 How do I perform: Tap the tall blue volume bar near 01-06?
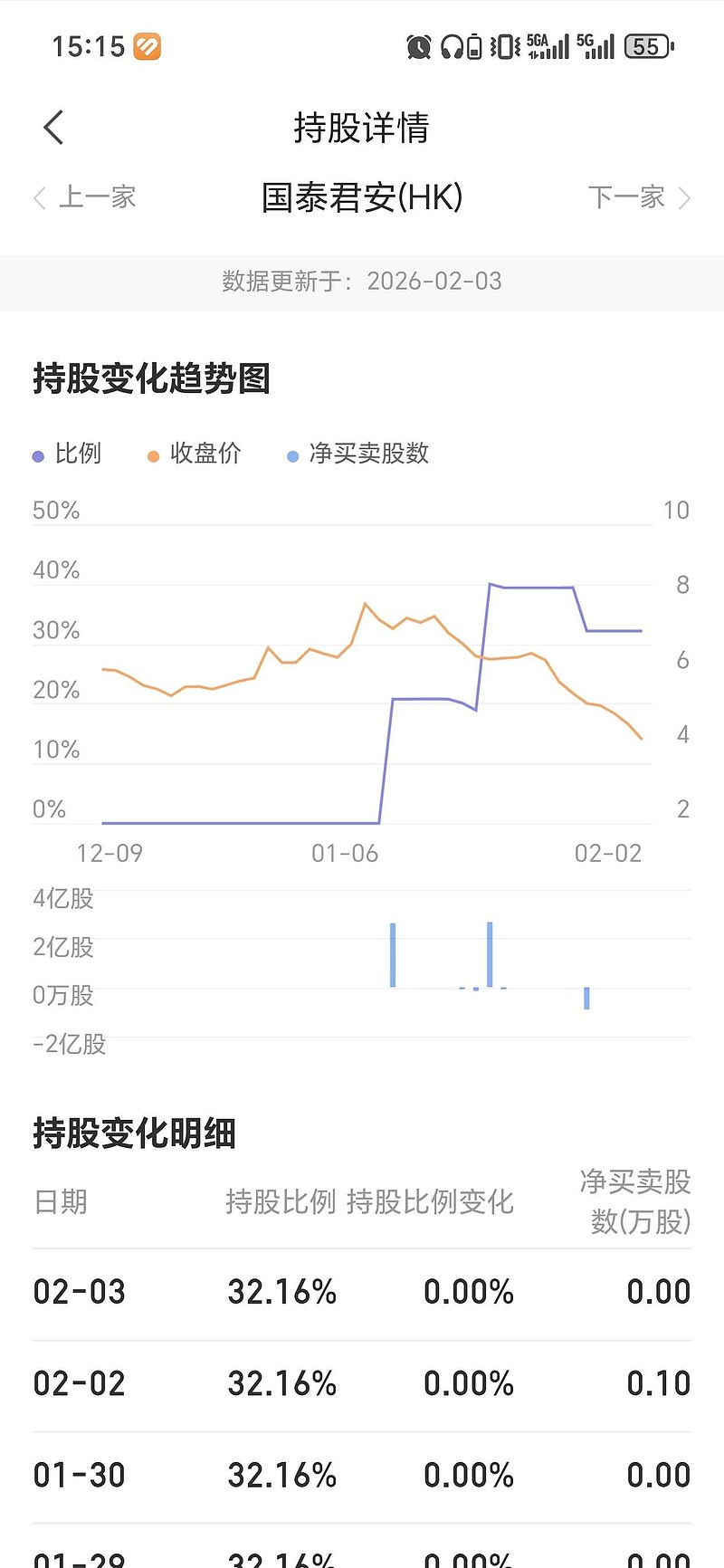pyautogui.click(x=392, y=955)
